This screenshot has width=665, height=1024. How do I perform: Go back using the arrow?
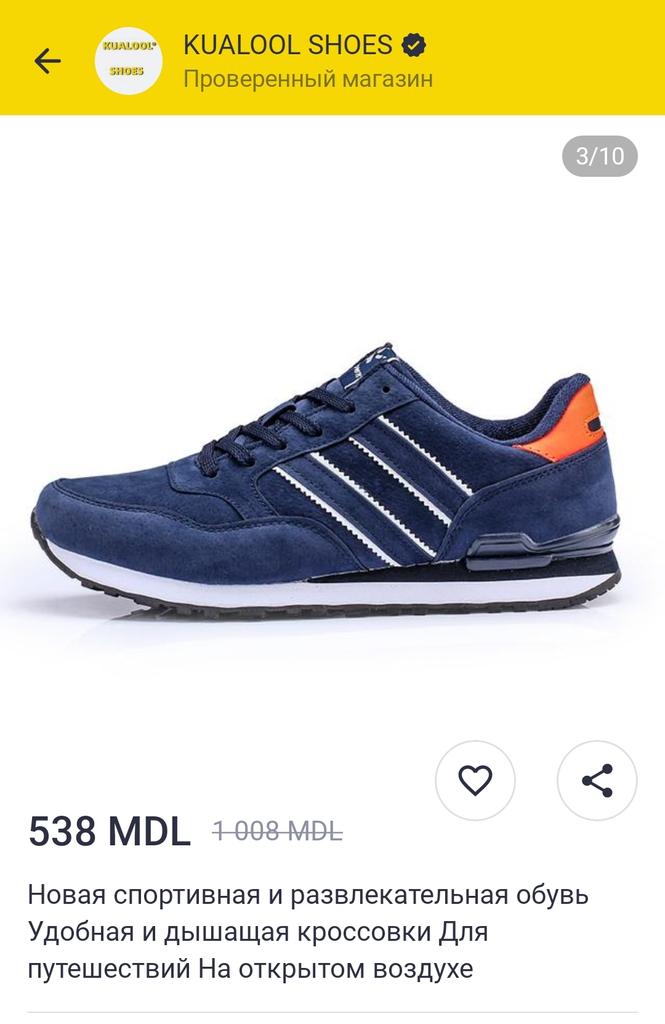pos(47,61)
